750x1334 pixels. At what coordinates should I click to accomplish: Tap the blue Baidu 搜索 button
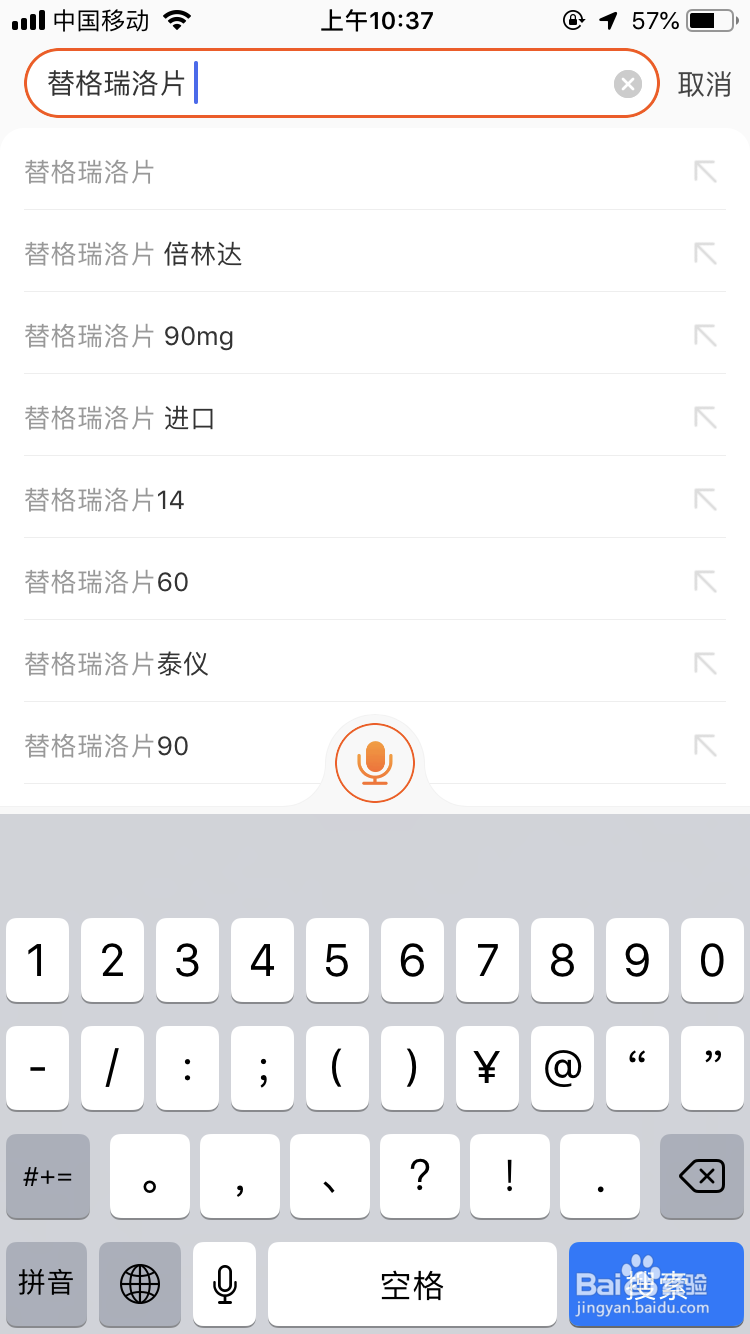tap(656, 1285)
